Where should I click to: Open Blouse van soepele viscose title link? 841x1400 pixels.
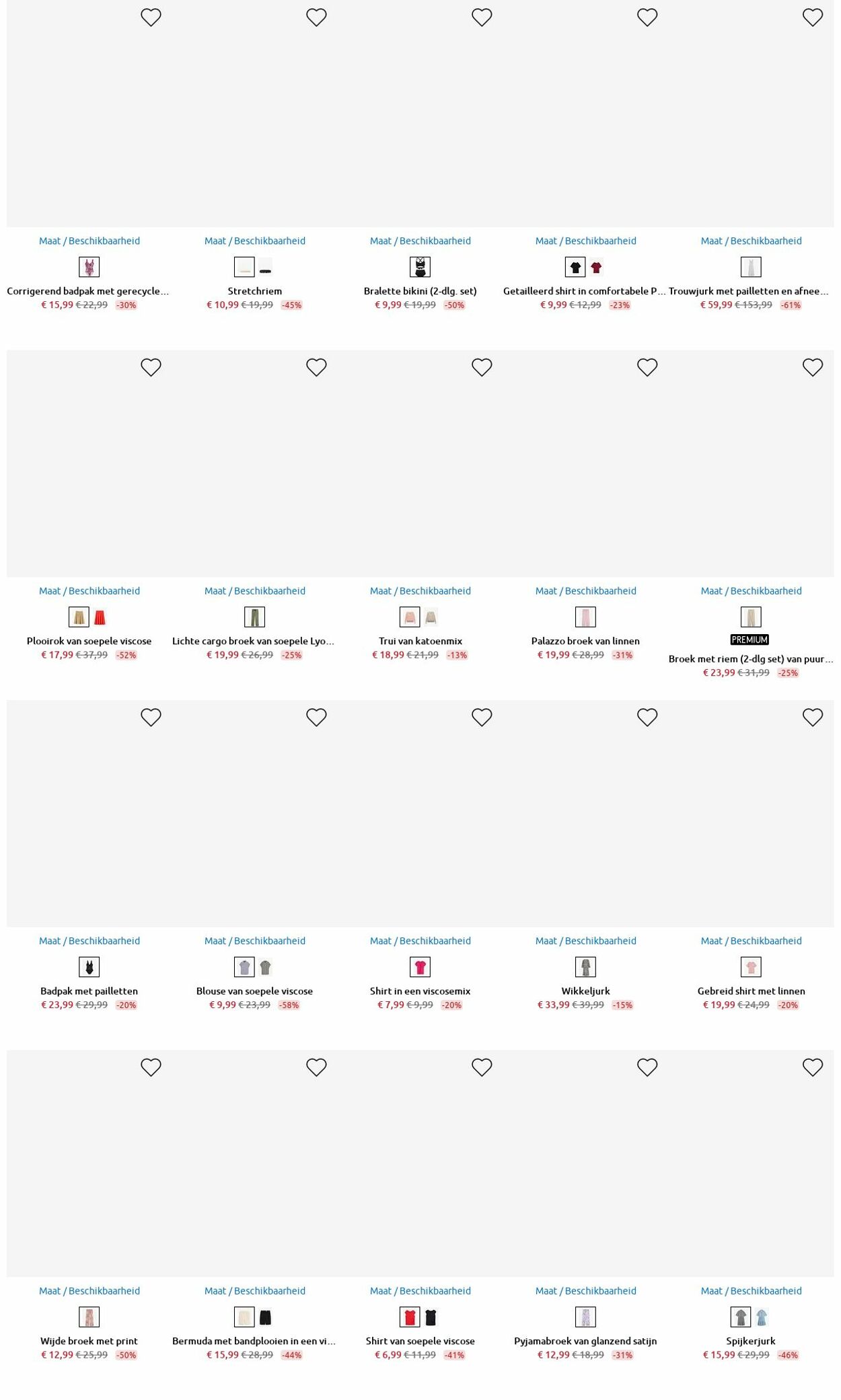(254, 991)
